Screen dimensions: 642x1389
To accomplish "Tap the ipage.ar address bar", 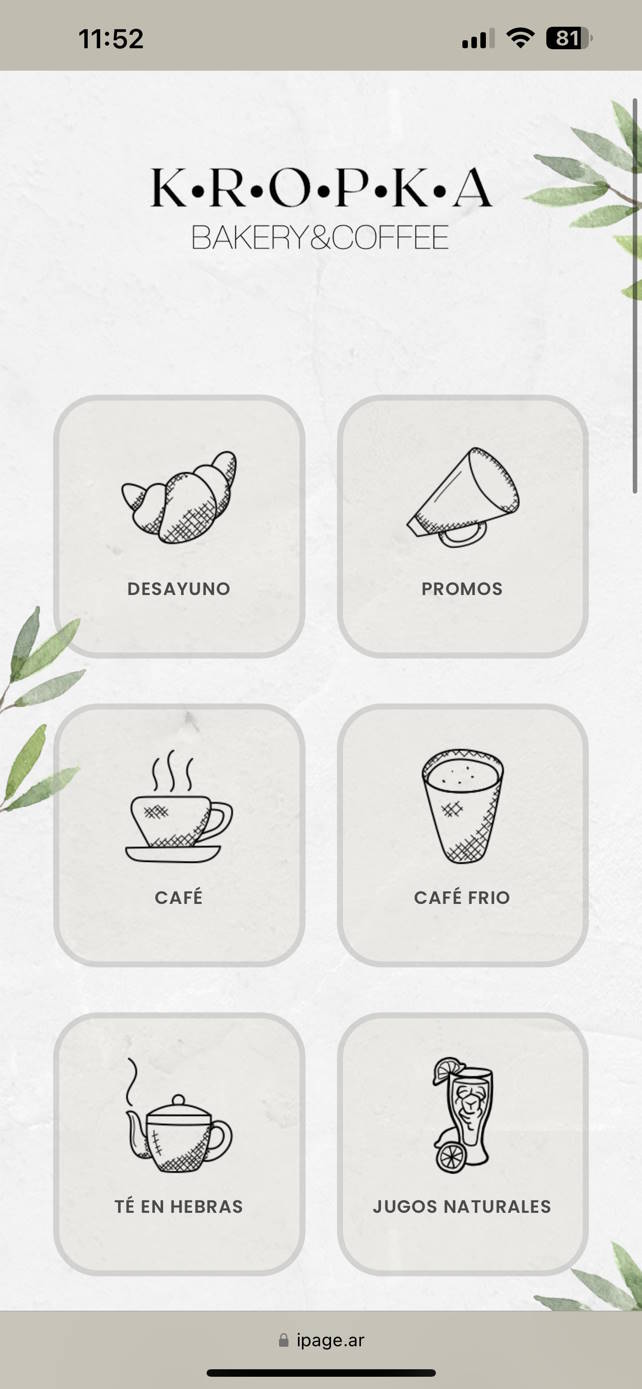I will click(x=321, y=1340).
